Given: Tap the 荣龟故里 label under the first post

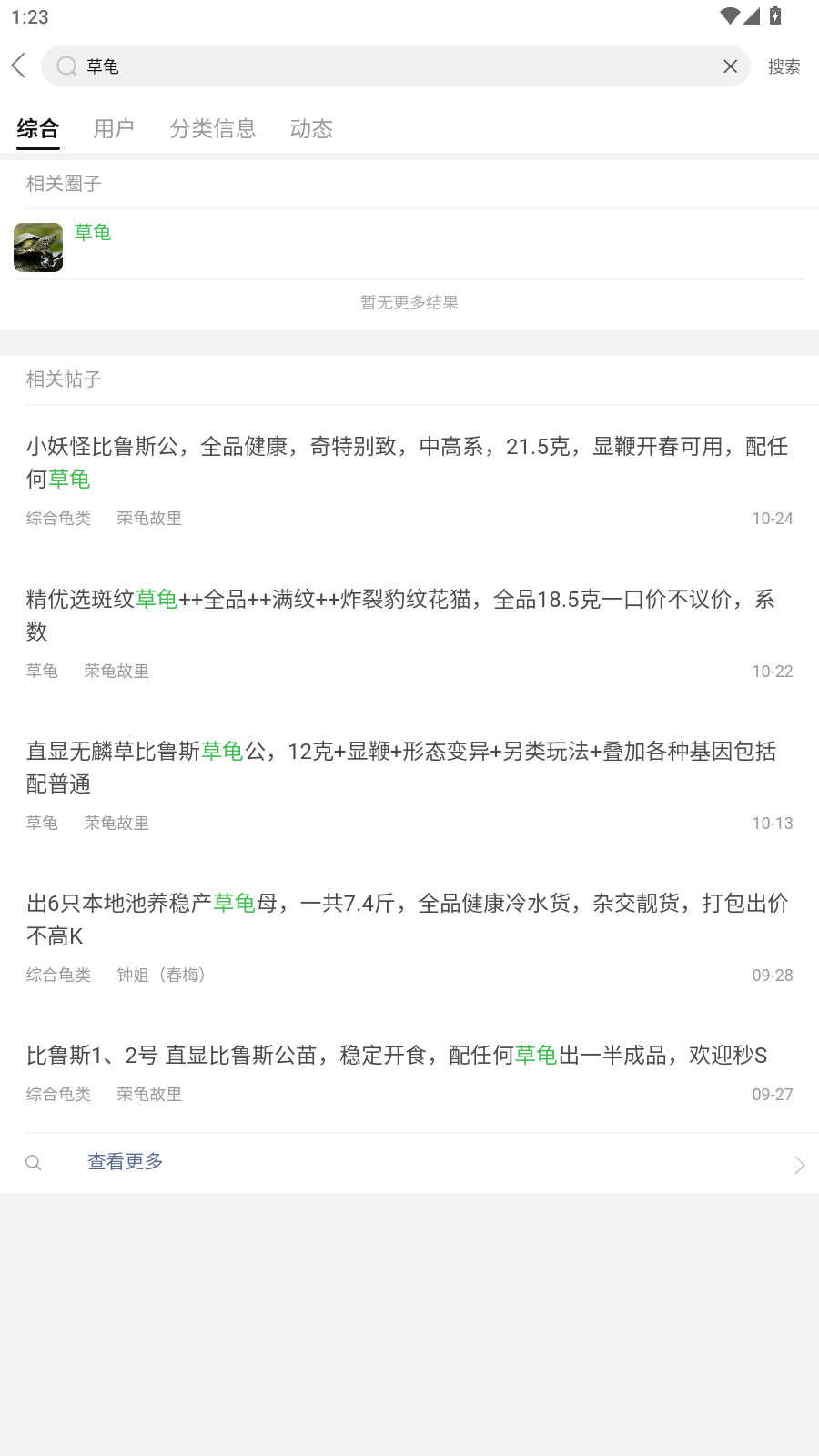Looking at the screenshot, I should pyautogui.click(x=148, y=518).
